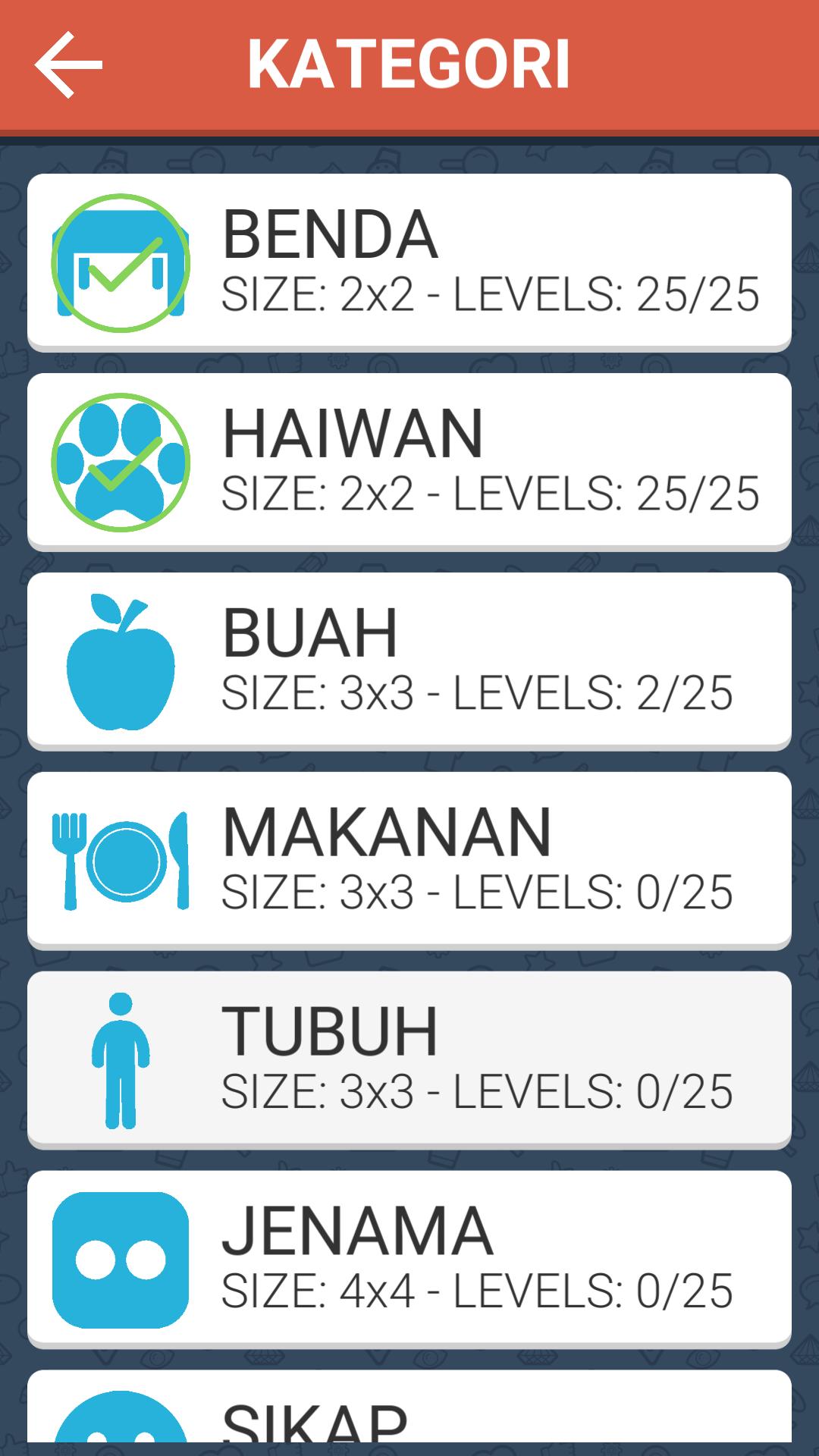Go back using the arrow icon

(x=68, y=65)
